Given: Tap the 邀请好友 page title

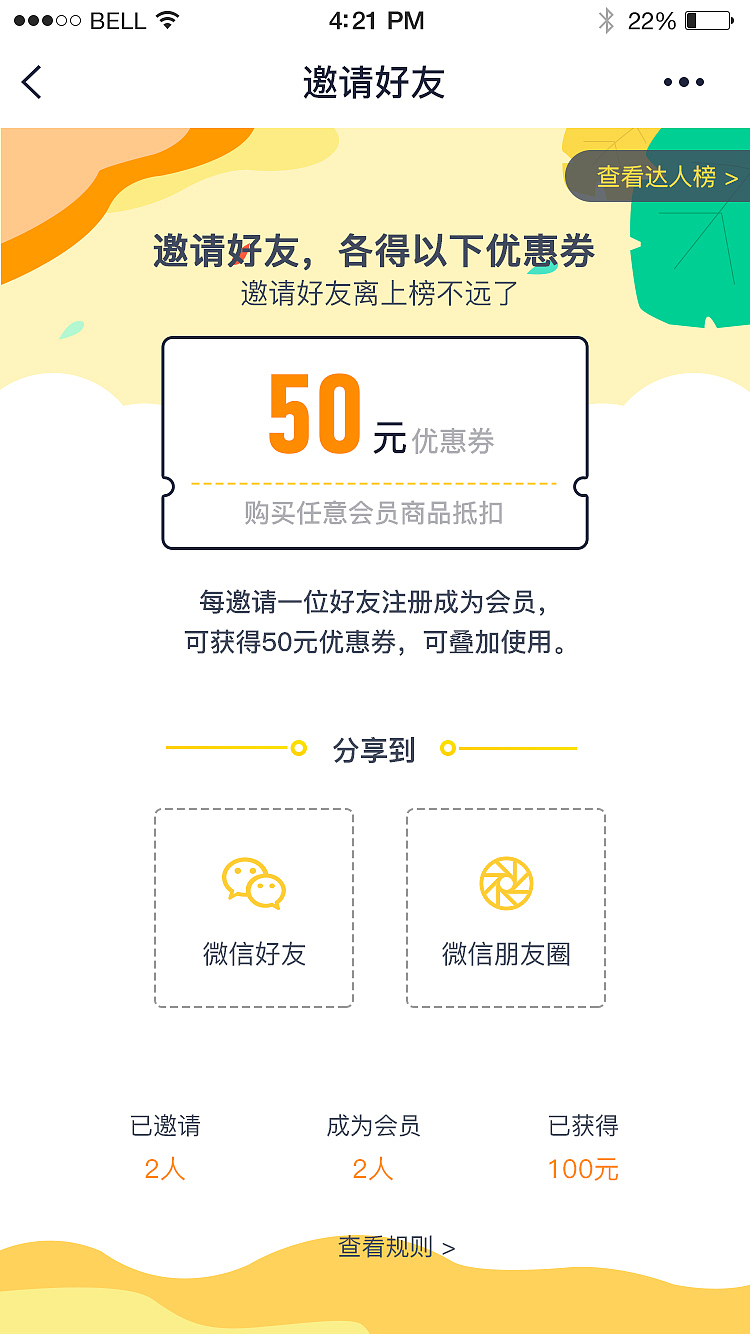Looking at the screenshot, I should [375, 82].
